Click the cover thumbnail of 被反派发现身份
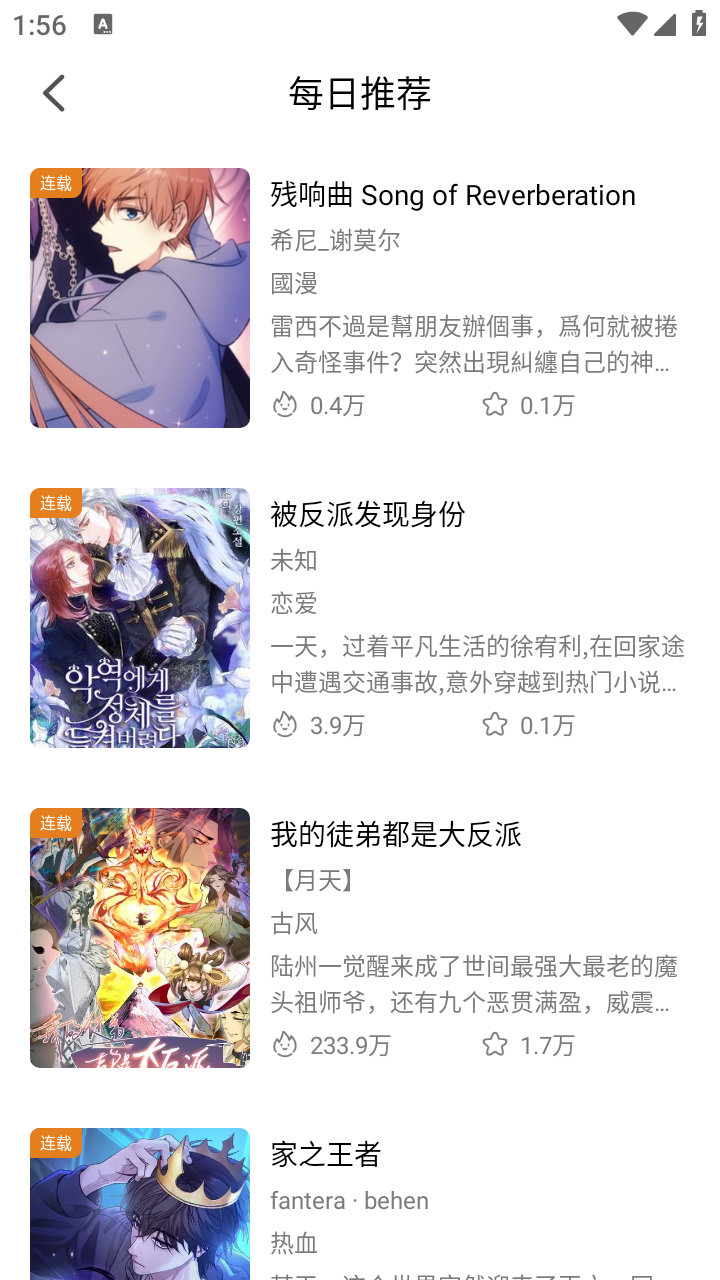720x1280 pixels. click(x=139, y=617)
